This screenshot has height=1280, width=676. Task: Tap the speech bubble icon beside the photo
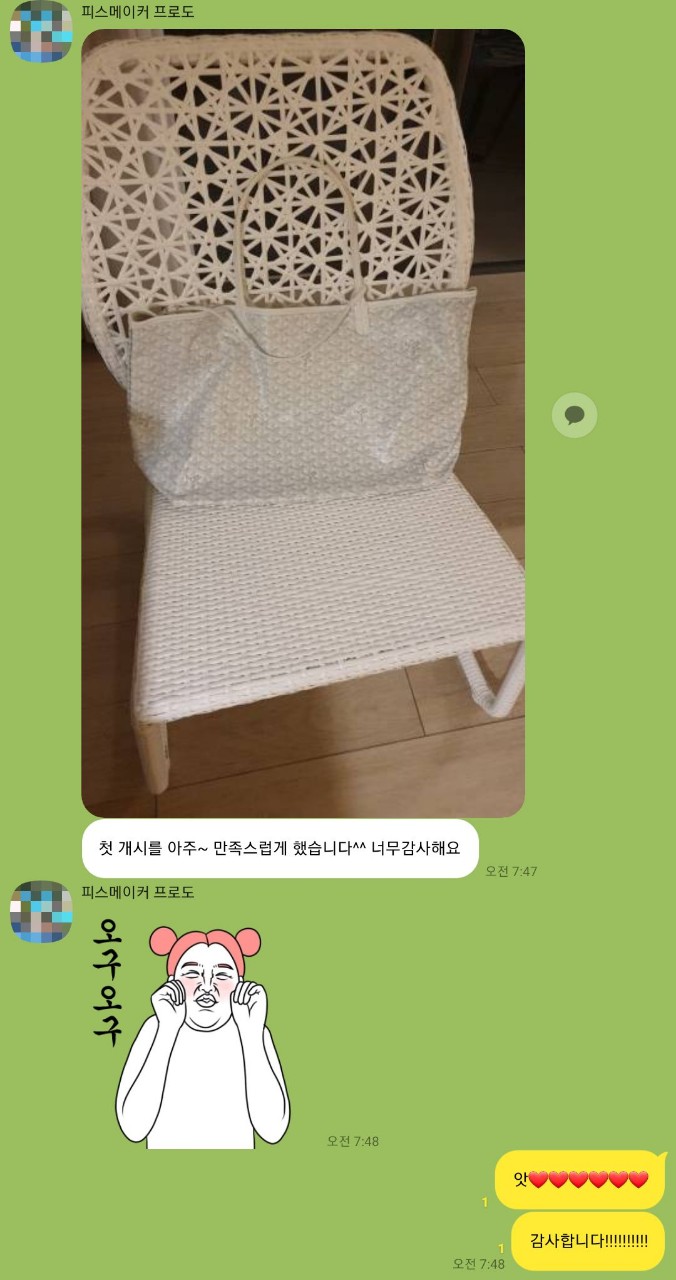point(574,415)
